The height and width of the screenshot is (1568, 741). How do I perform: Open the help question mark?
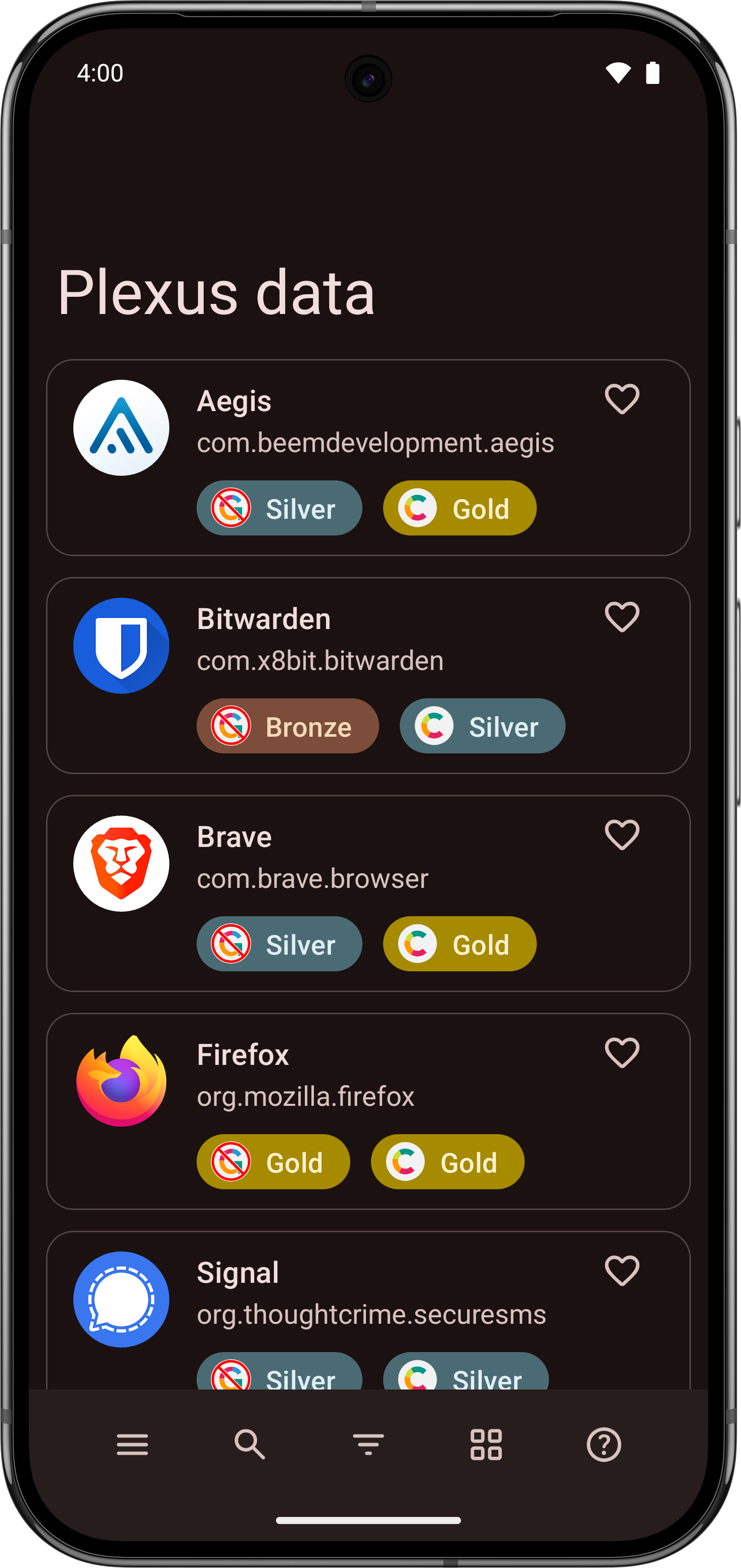(604, 1445)
